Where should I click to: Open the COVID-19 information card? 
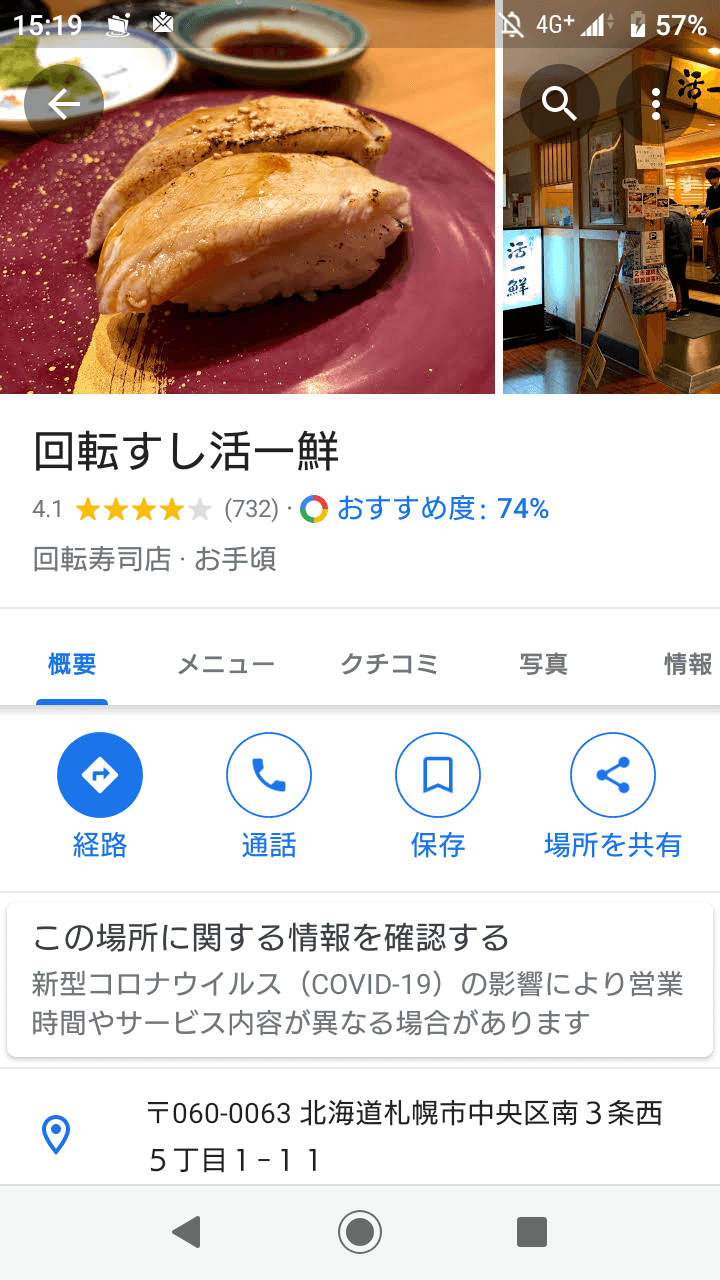pos(360,980)
